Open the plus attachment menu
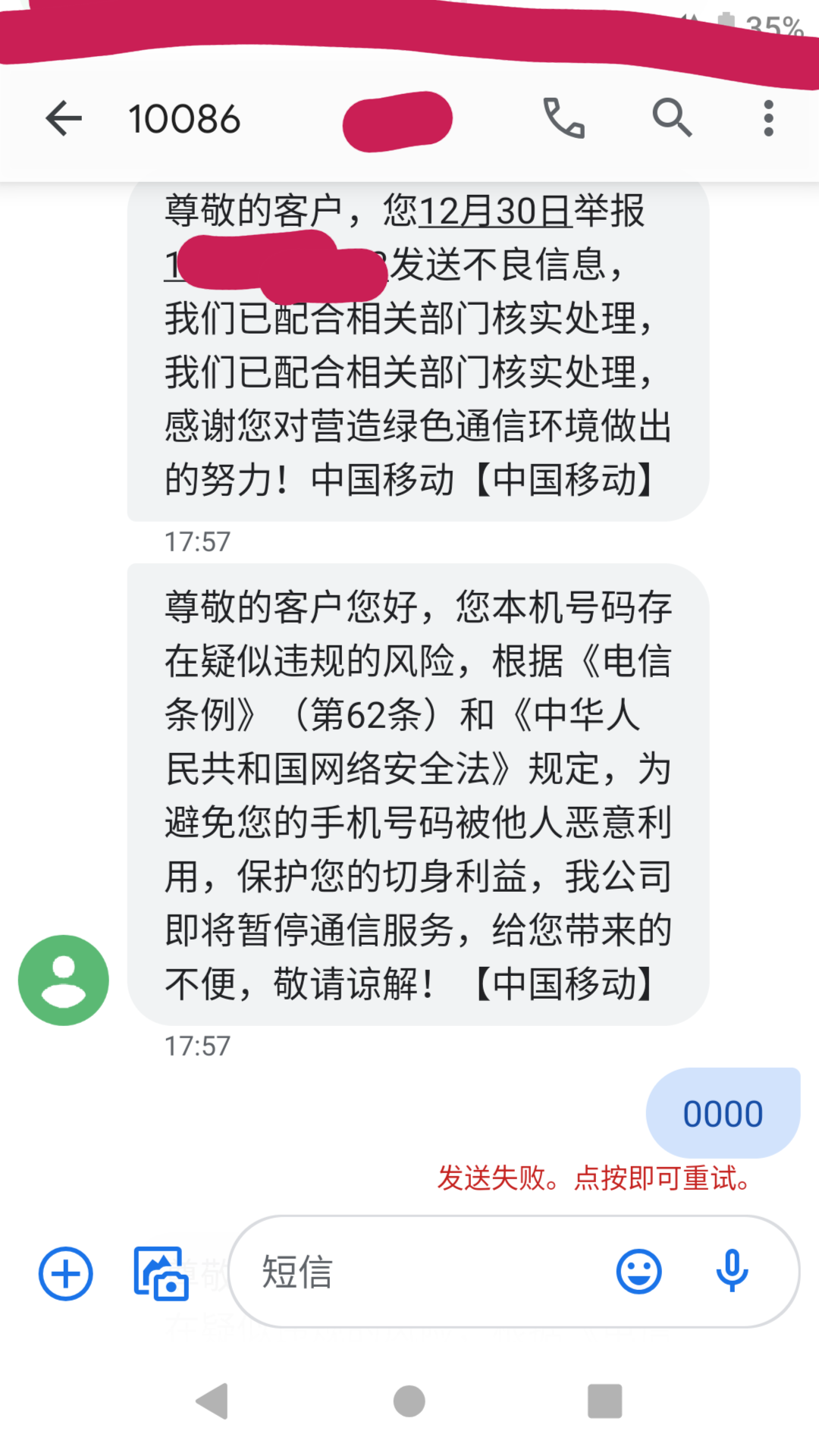The width and height of the screenshot is (819, 1456). click(66, 1273)
